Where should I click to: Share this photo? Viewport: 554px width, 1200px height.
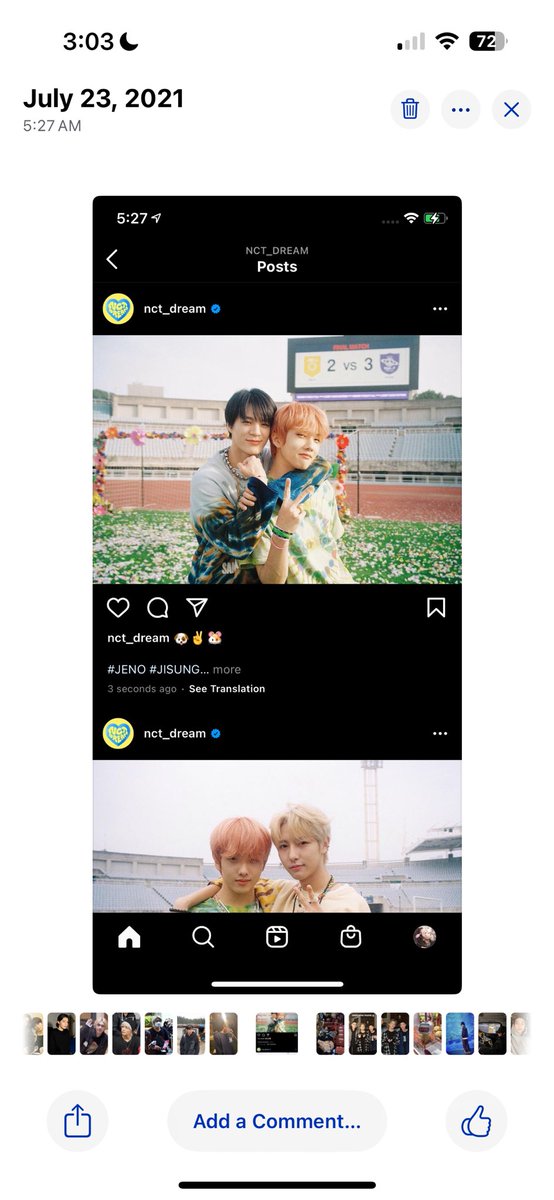coord(77,1121)
